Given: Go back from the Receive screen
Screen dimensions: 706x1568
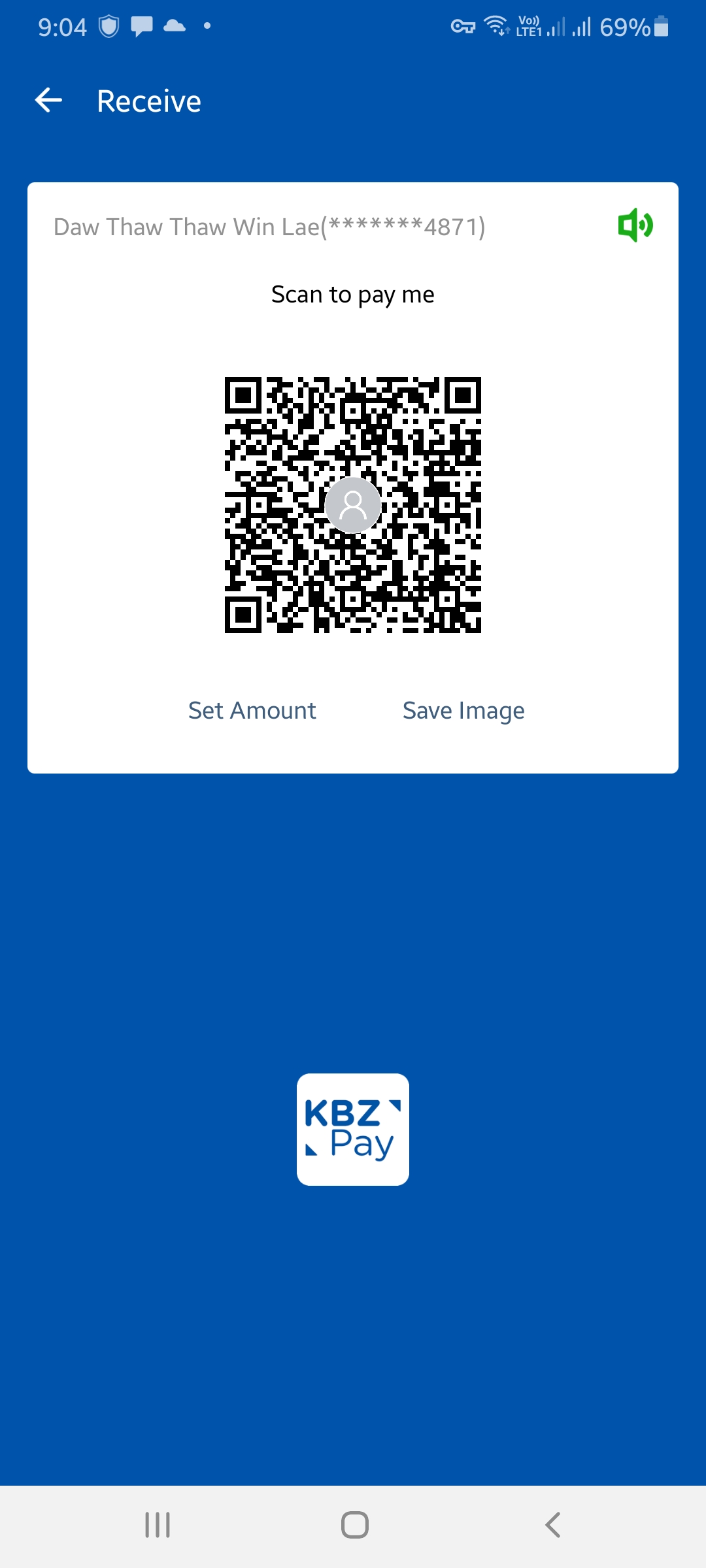Looking at the screenshot, I should pyautogui.click(x=48, y=101).
